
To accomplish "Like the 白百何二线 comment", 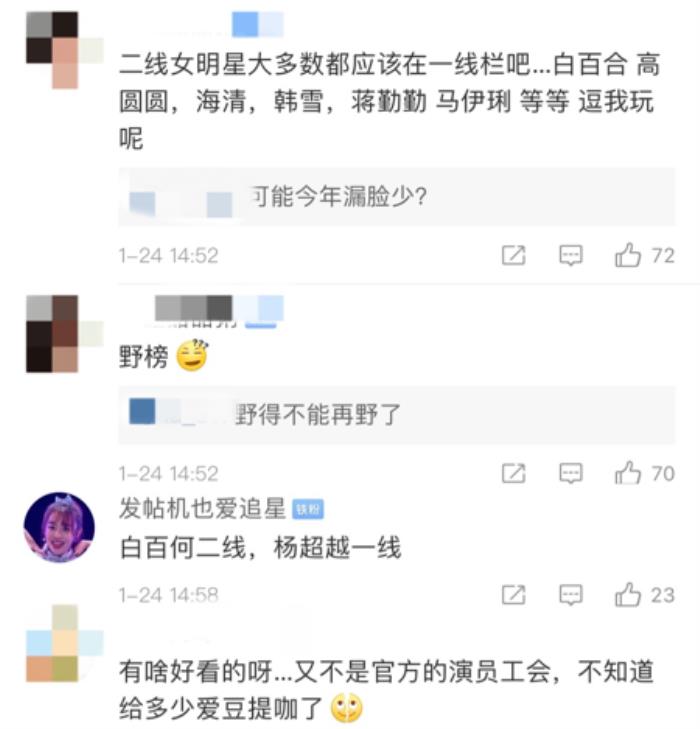I will click(628, 596).
